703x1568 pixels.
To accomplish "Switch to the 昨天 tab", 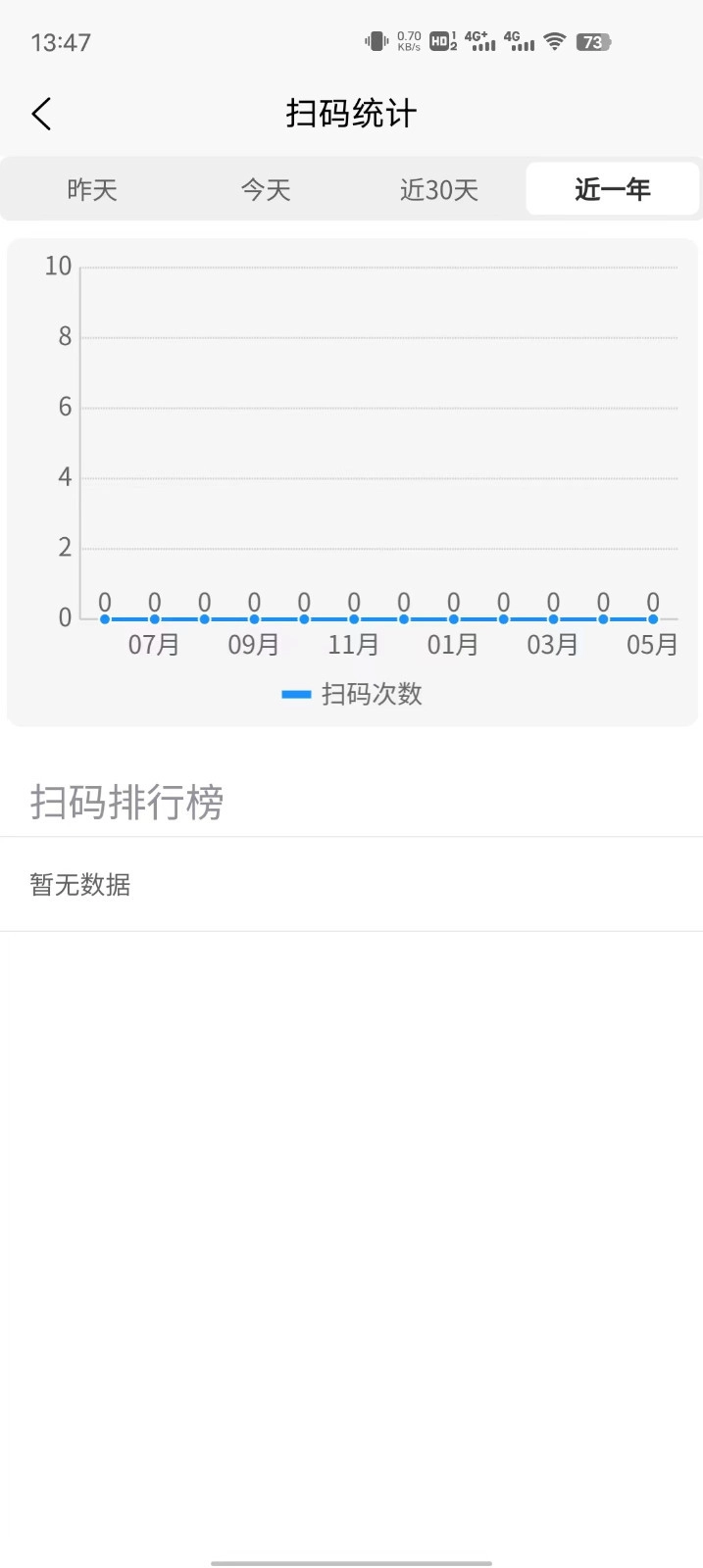I will point(92,189).
